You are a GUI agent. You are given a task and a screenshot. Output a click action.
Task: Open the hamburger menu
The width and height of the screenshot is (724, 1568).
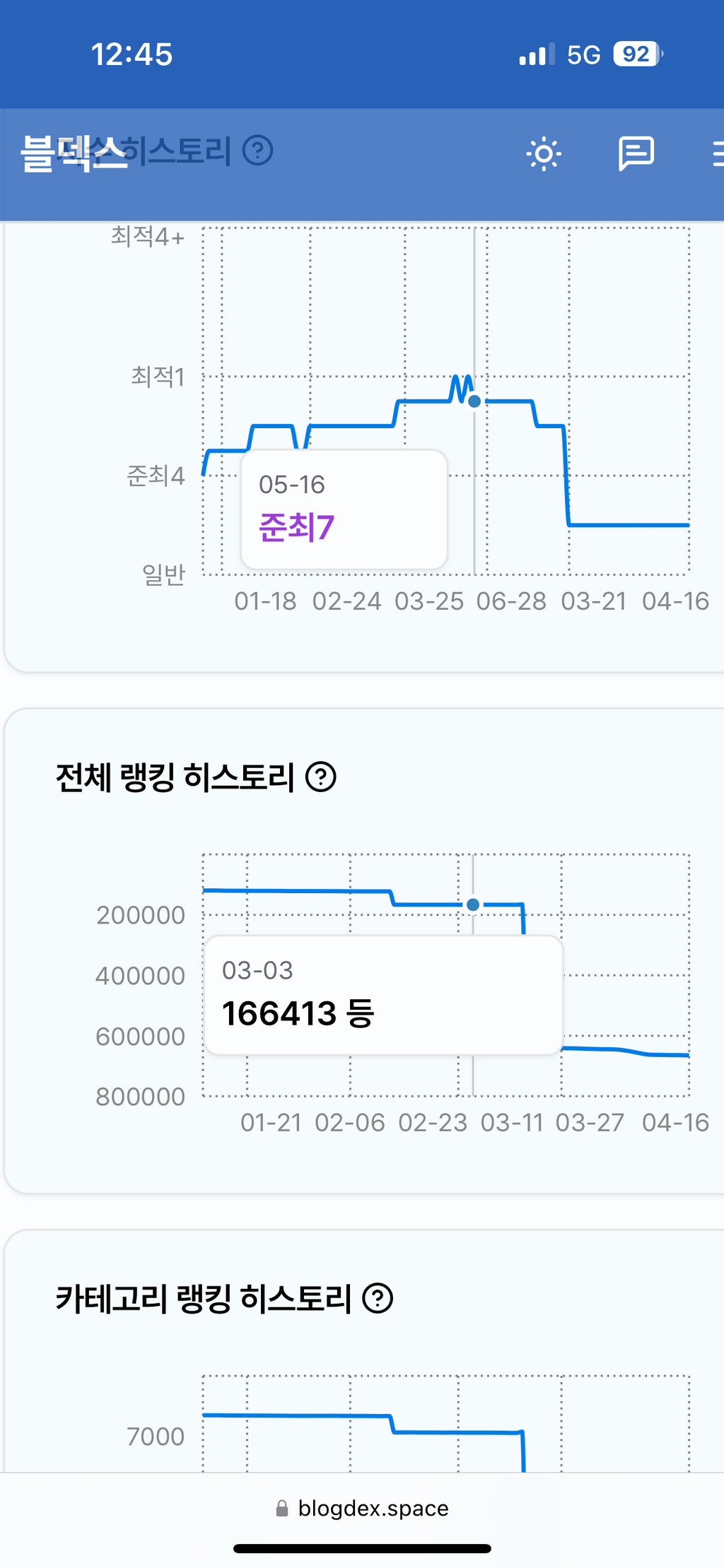pyautogui.click(x=718, y=153)
